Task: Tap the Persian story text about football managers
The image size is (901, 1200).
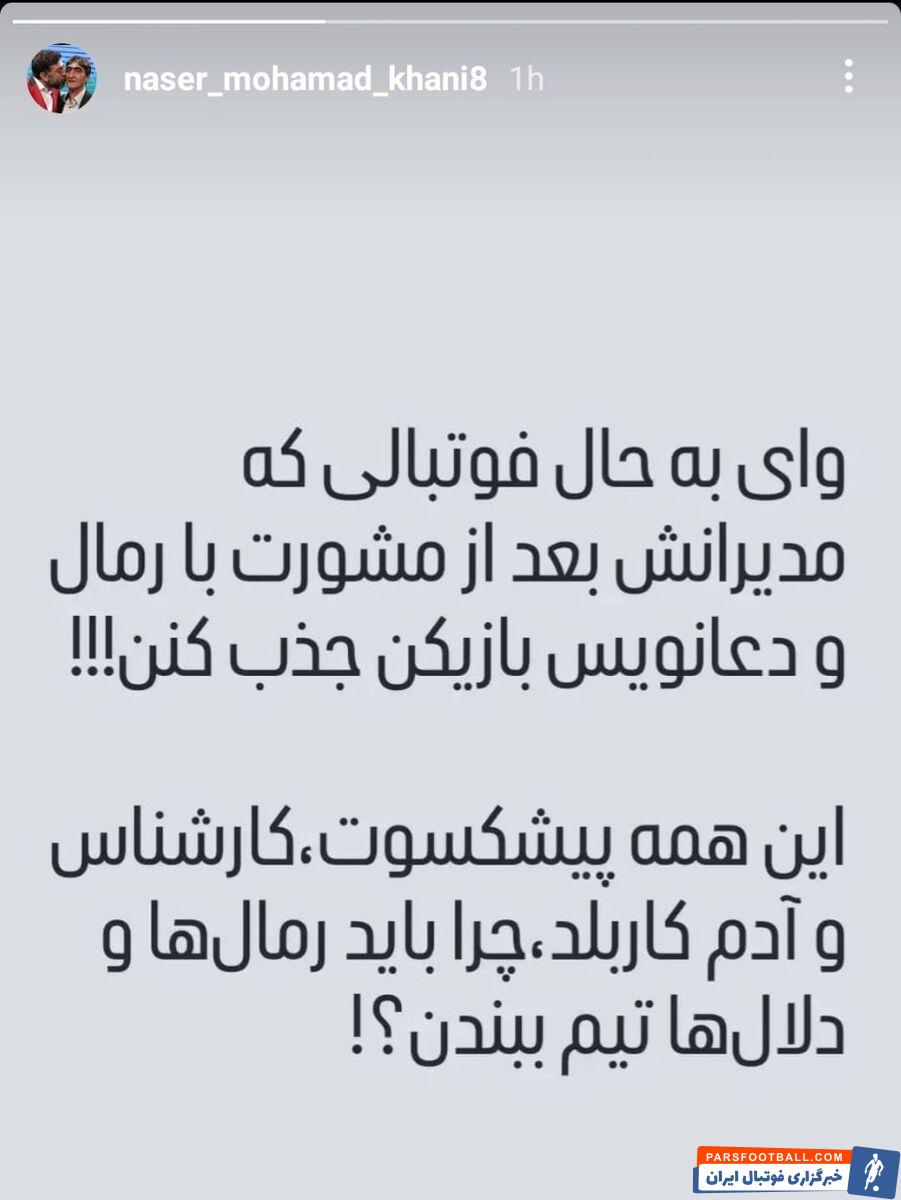Action: pos(450,560)
